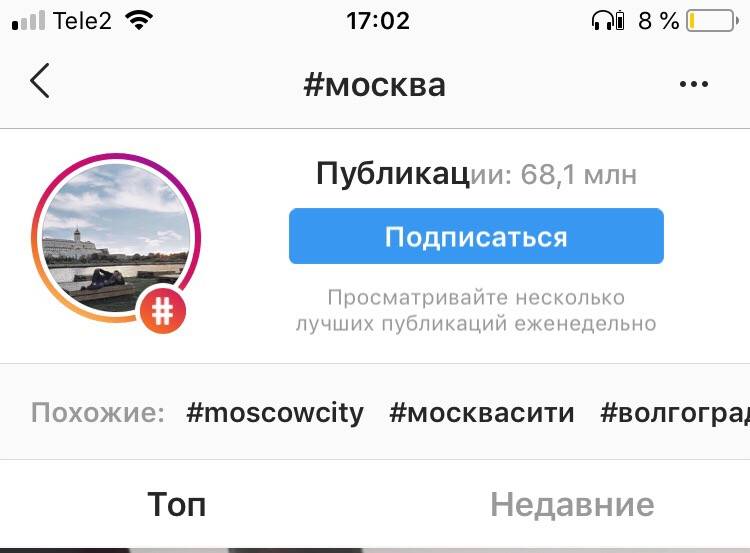Open related hashtag #moscowcity
Image resolution: width=750 pixels, height=553 pixels.
click(275, 412)
